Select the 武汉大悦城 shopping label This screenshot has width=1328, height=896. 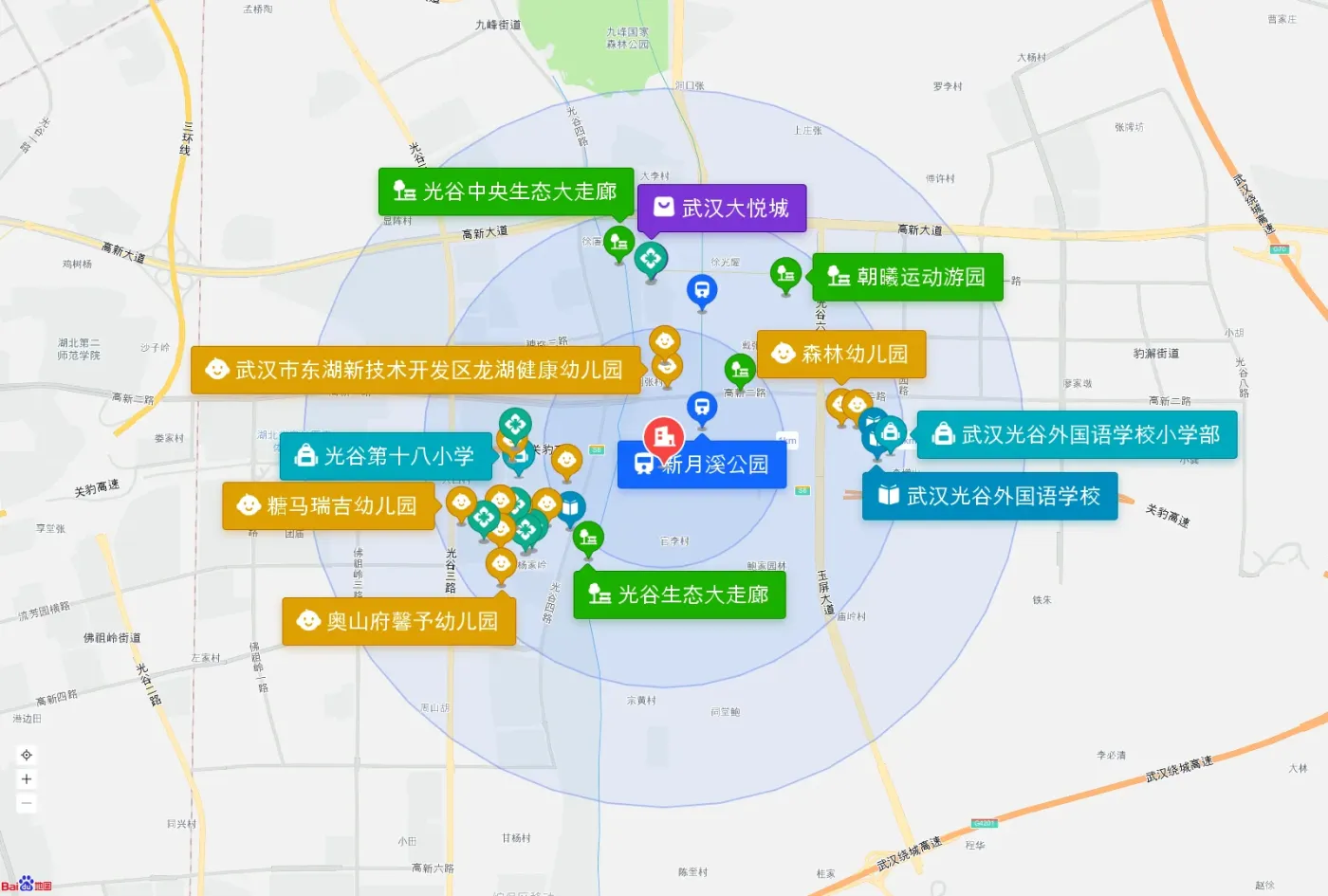pyautogui.click(x=722, y=208)
